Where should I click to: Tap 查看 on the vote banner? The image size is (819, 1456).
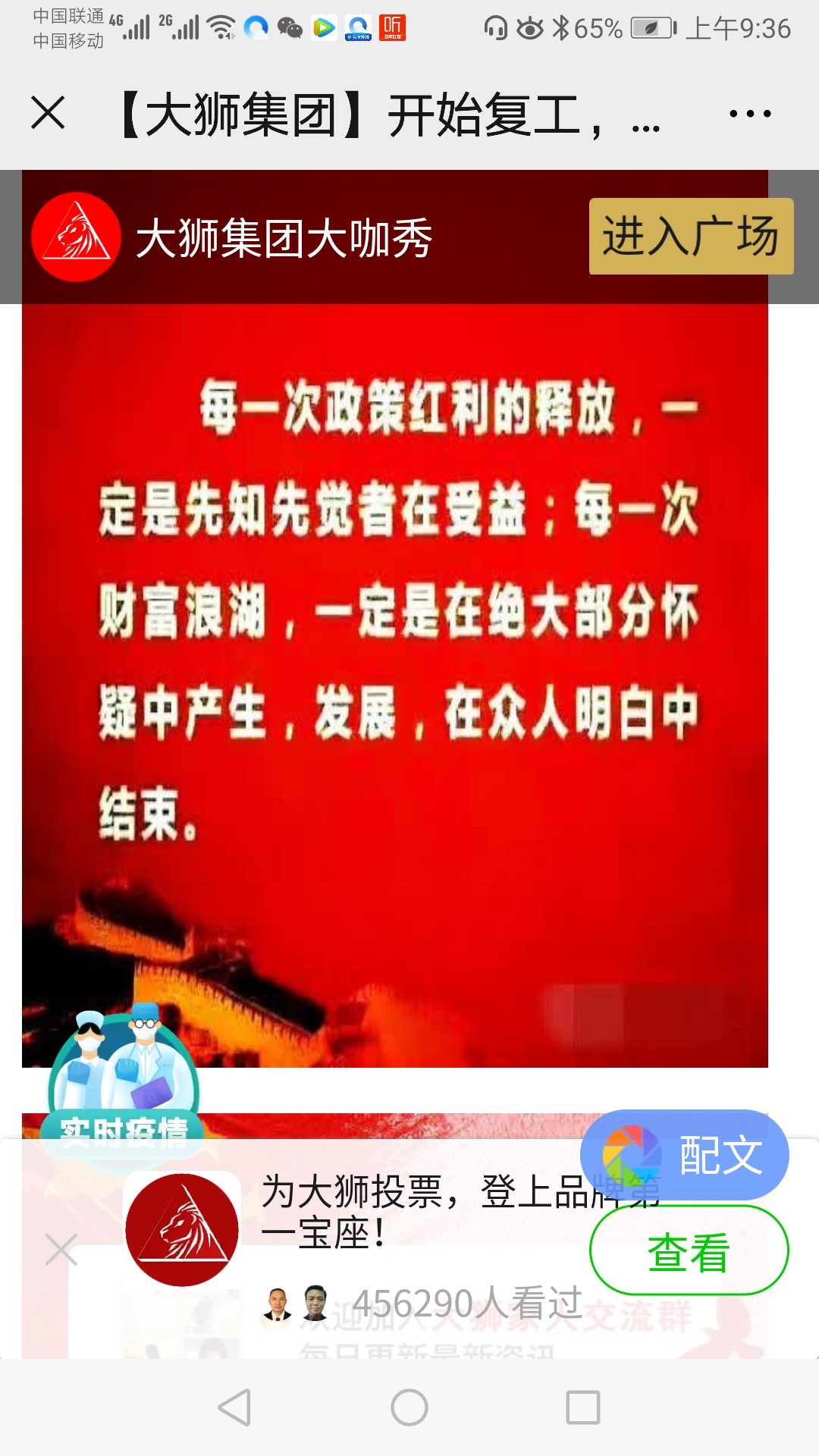click(x=689, y=1251)
